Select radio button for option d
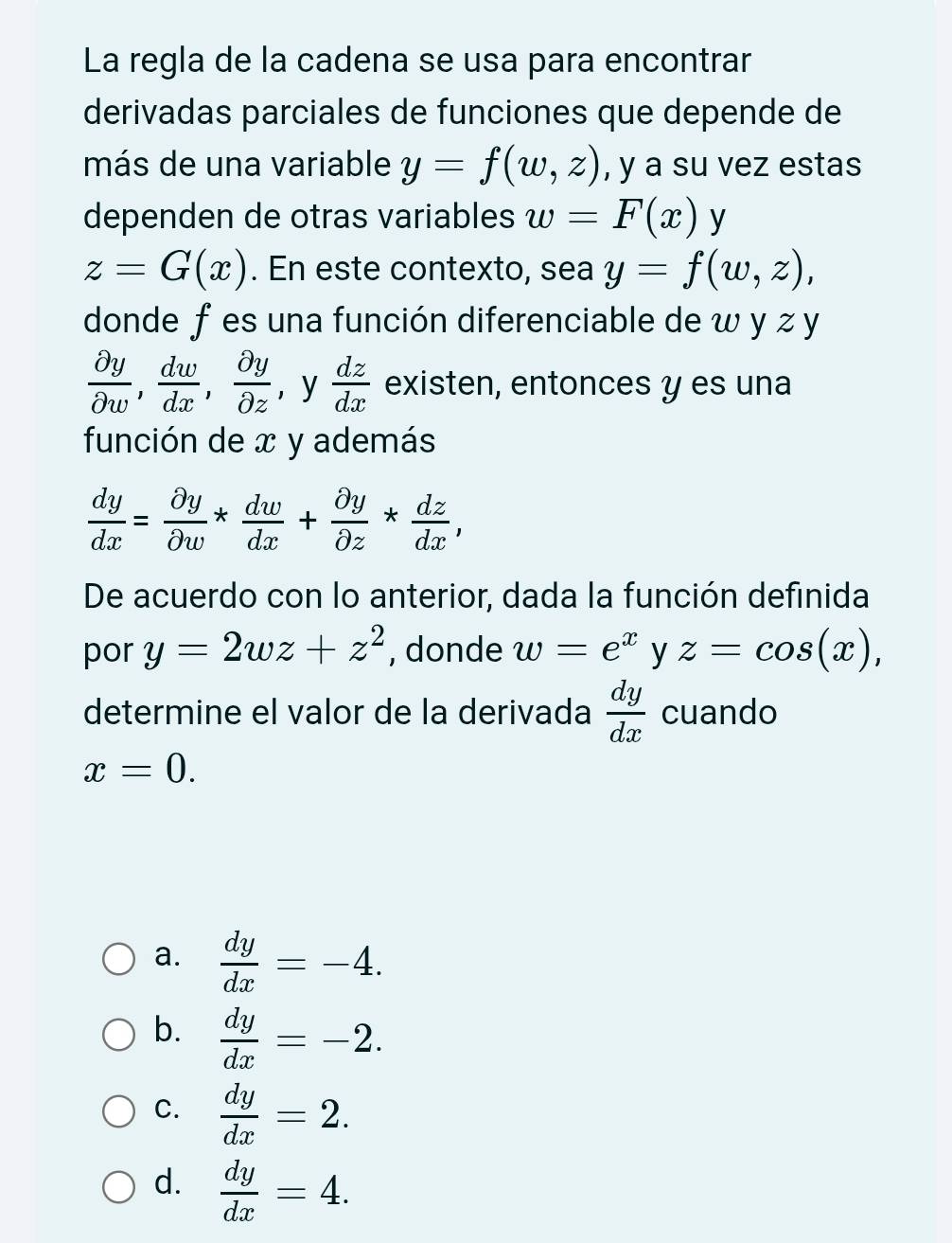The width and height of the screenshot is (952, 1243). pyautogui.click(x=117, y=1186)
